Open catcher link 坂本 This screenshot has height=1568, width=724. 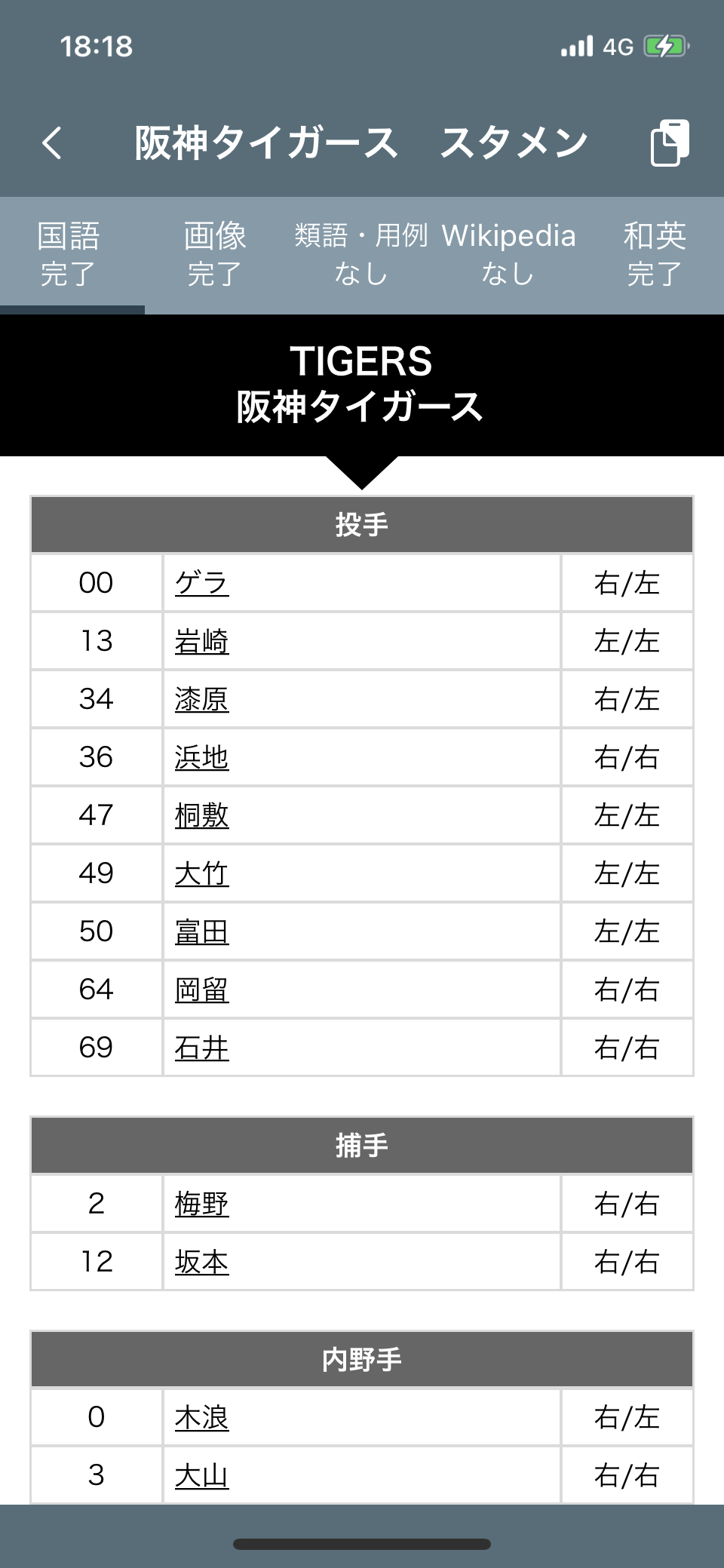pyautogui.click(x=201, y=1262)
